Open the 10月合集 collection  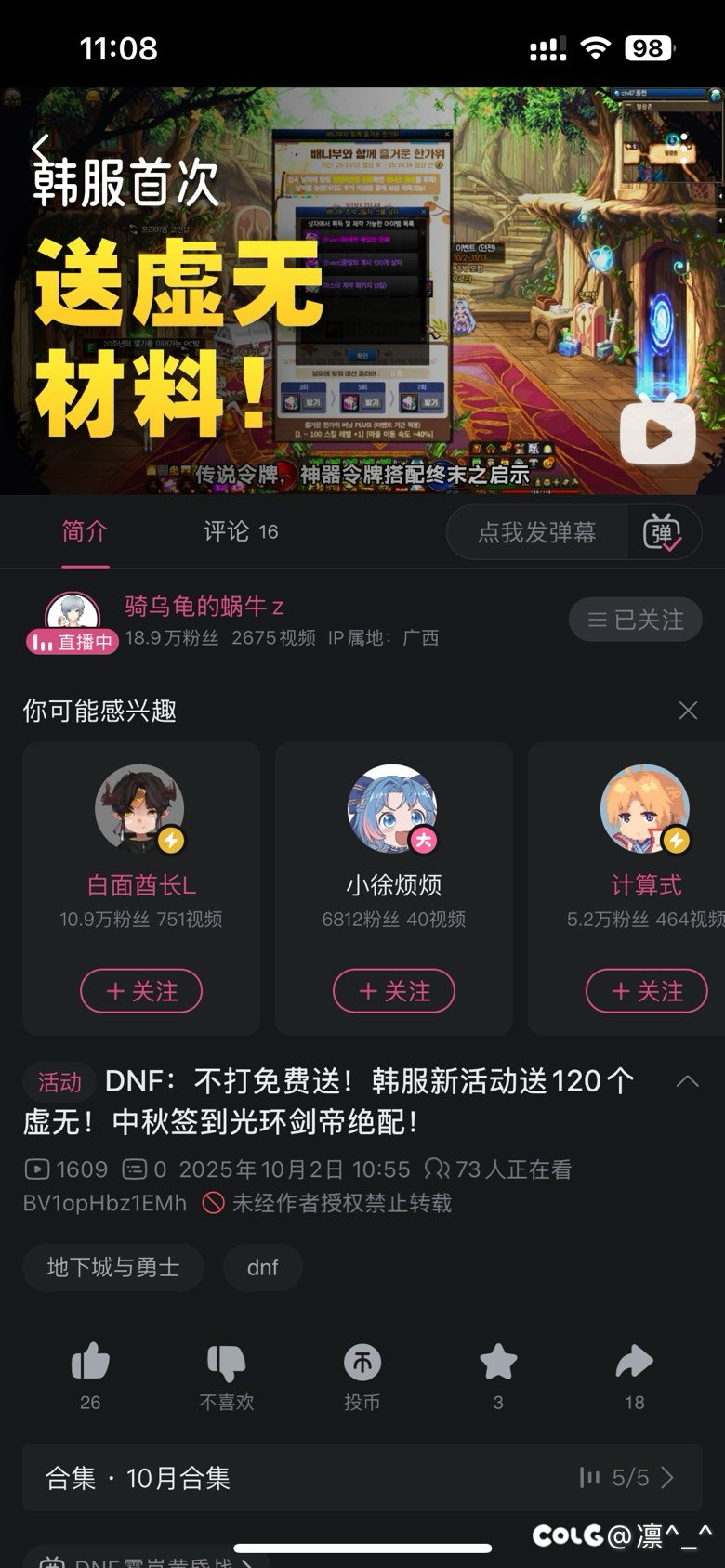coord(362,1478)
